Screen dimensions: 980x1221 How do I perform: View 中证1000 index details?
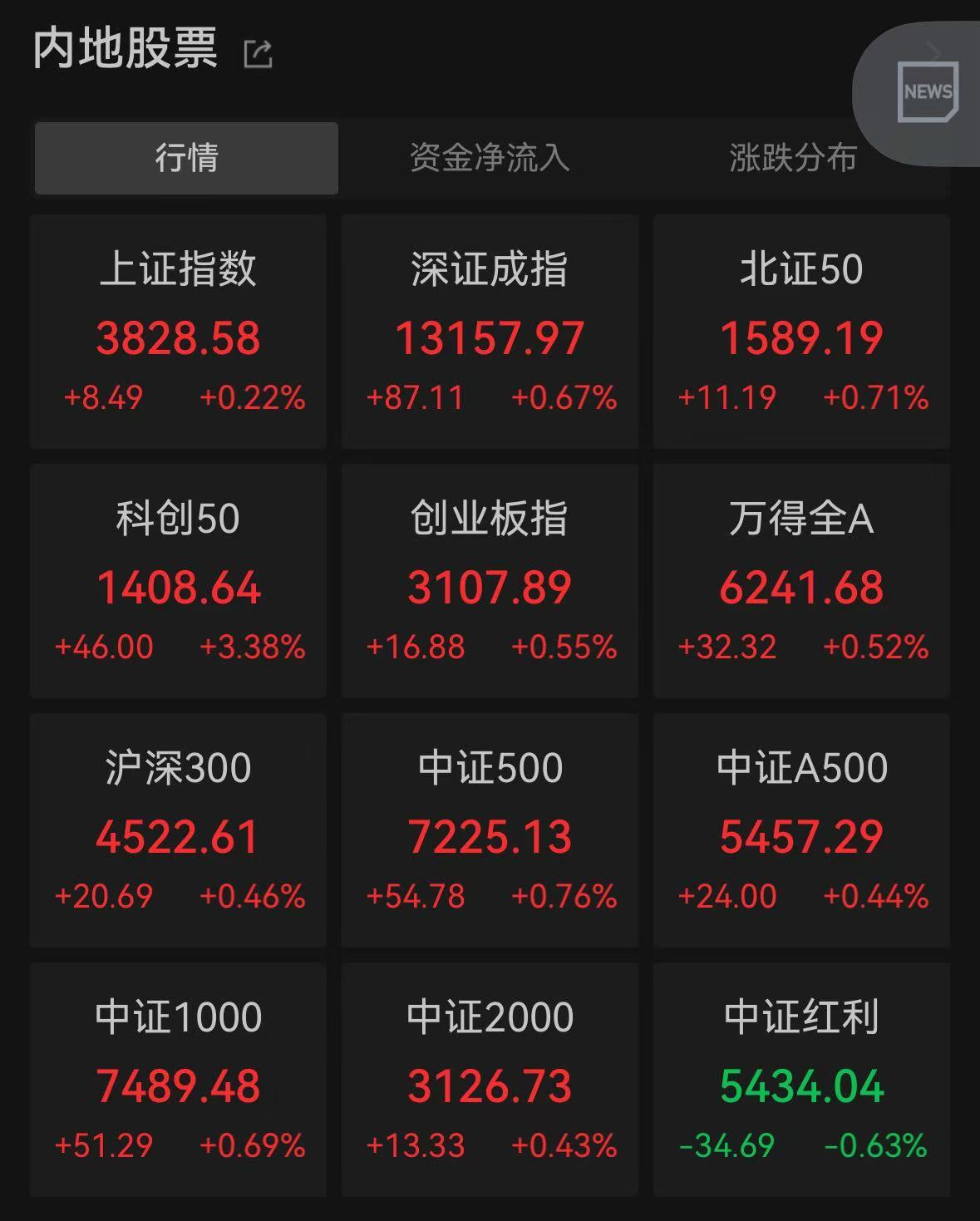click(x=178, y=1080)
